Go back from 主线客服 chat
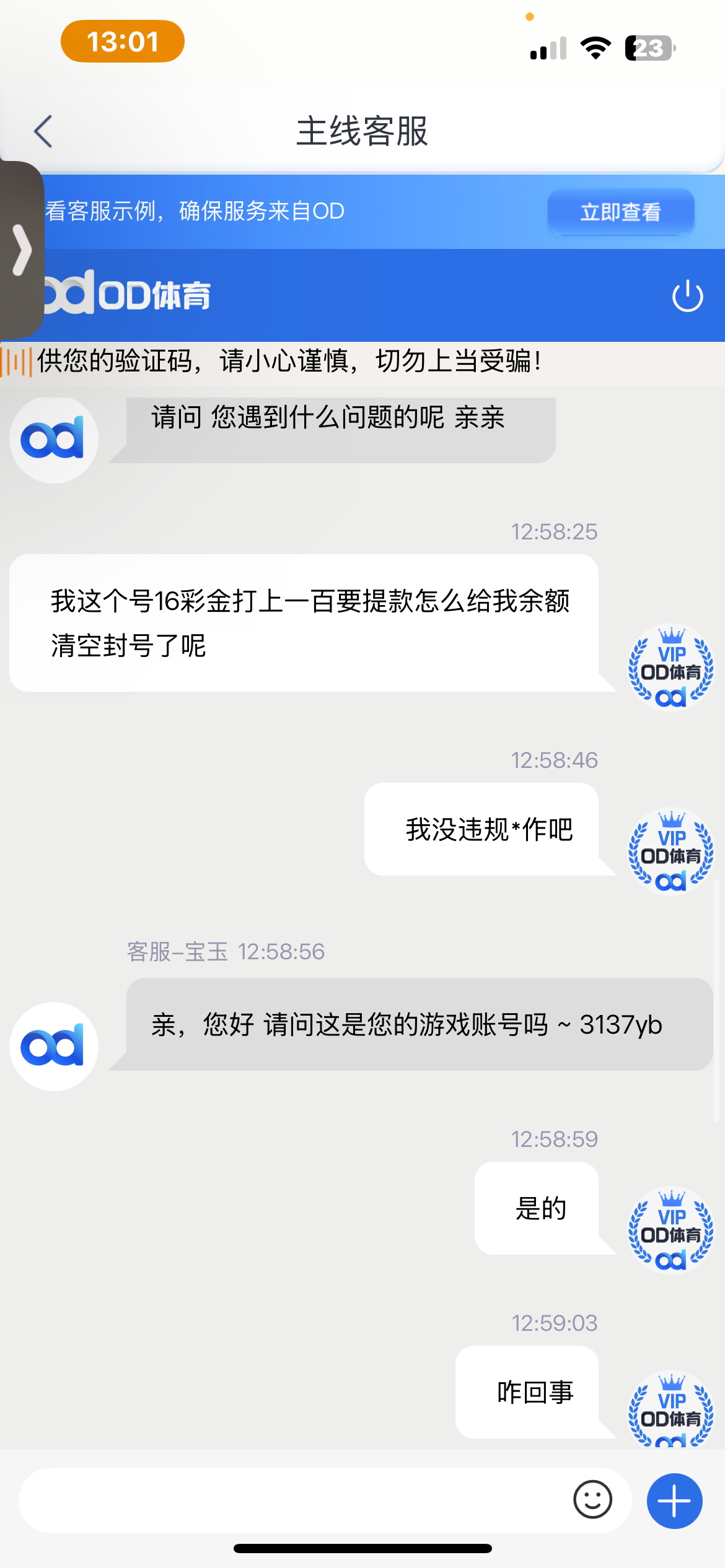 point(43,131)
